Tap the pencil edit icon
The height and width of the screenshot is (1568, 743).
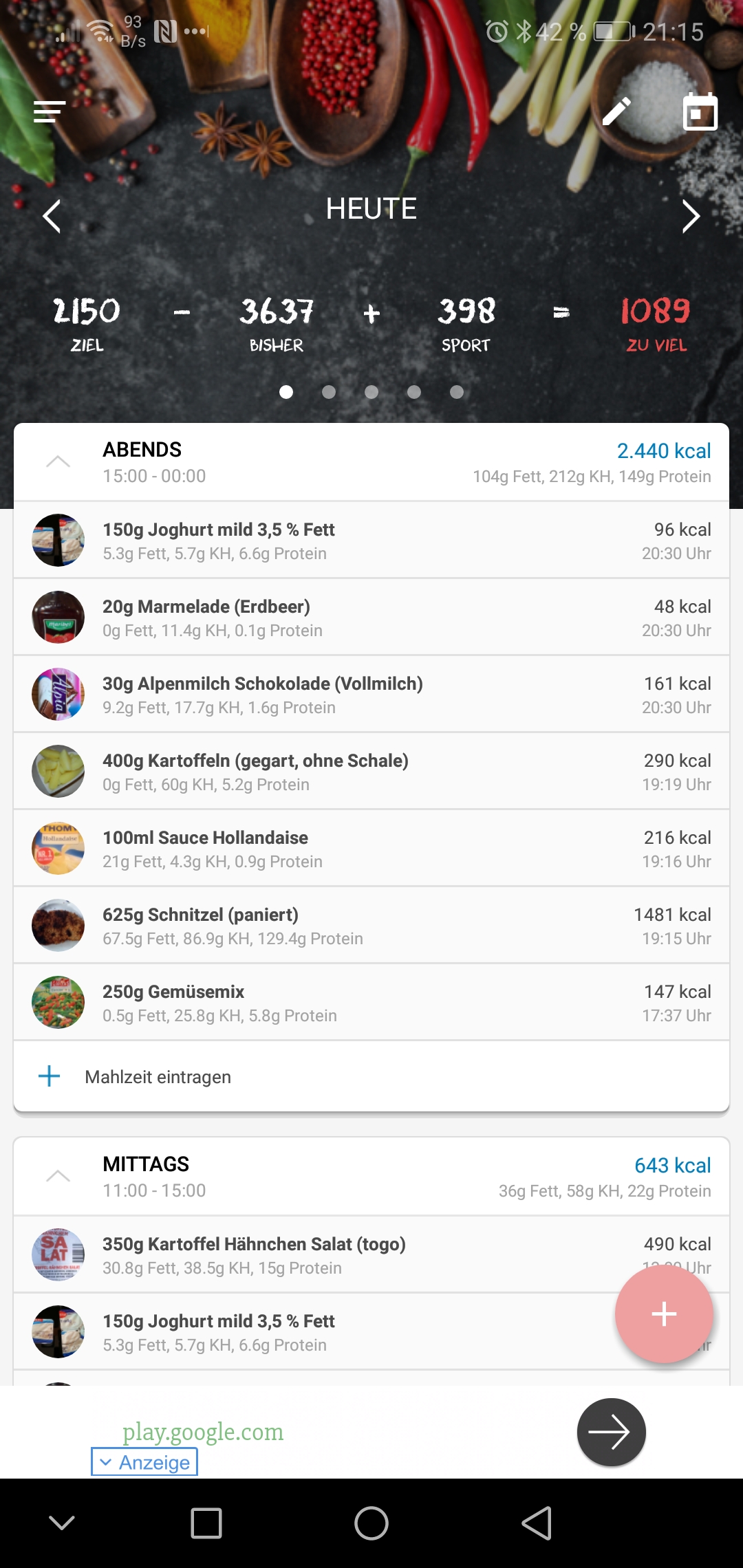point(616,111)
